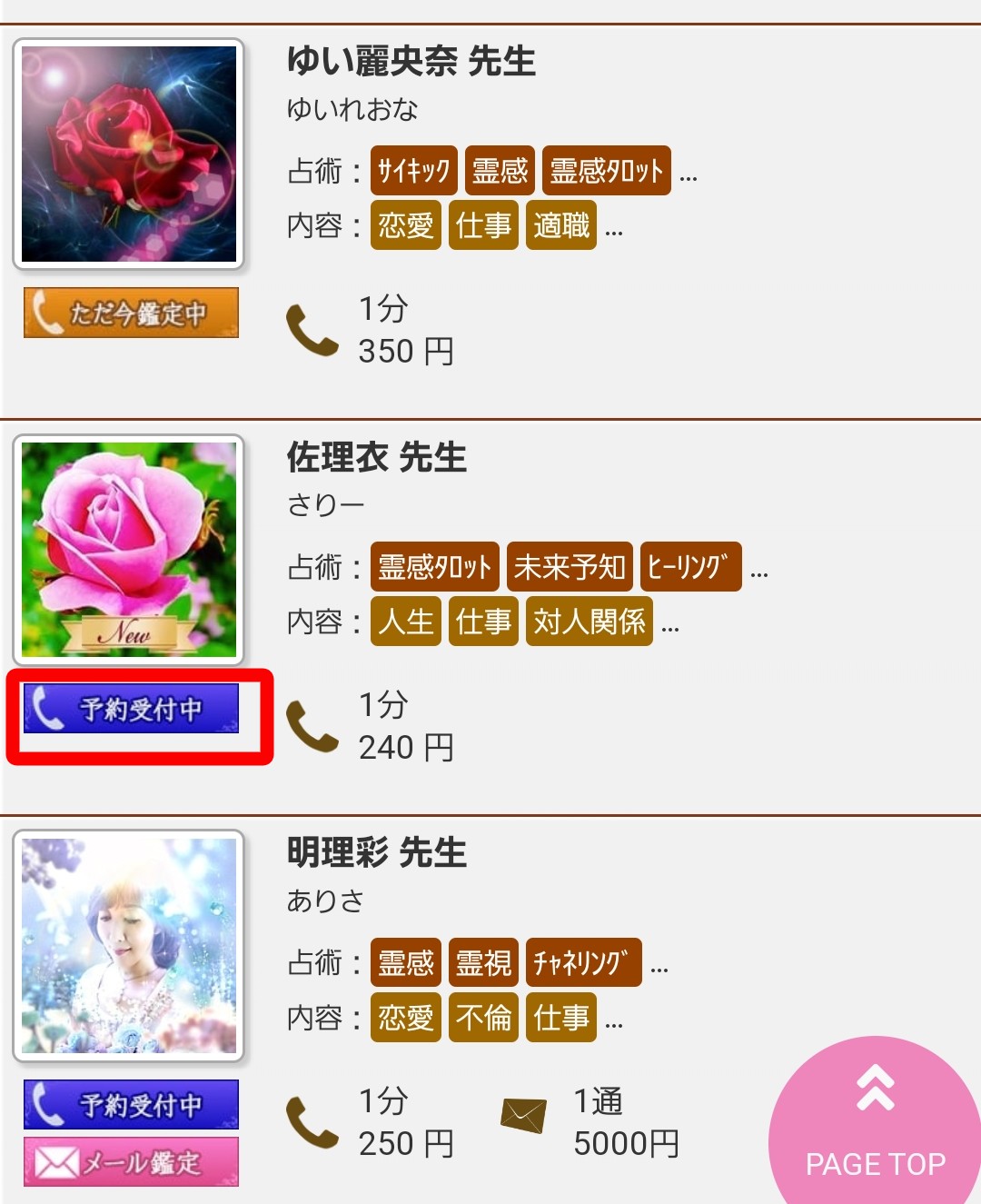981x1204 pixels.
Task: Open 佐理衣 先生 name link
Action: tap(376, 457)
